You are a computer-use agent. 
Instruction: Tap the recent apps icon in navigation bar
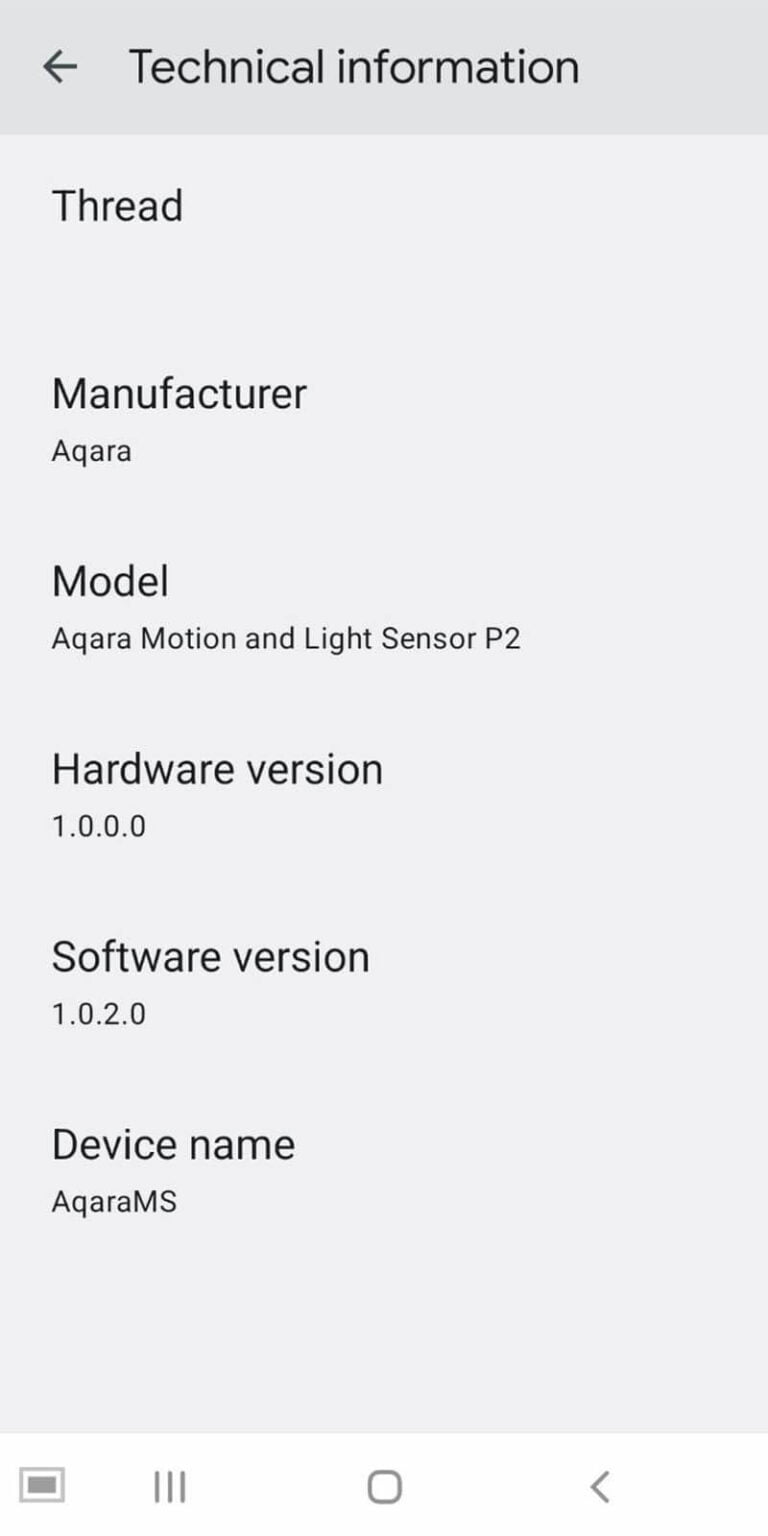[168, 1485]
